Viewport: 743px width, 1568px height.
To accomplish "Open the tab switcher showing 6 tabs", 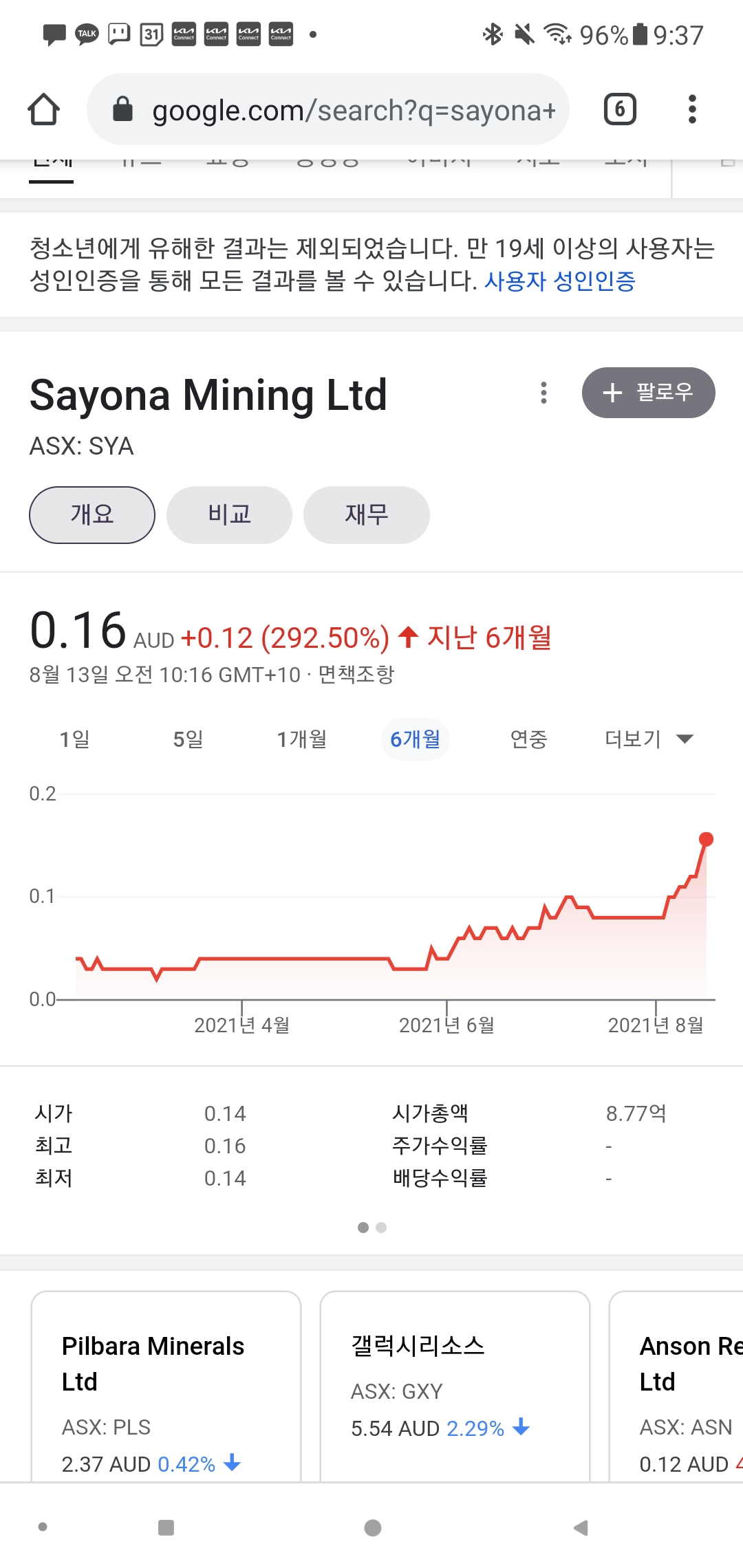I will pyautogui.click(x=620, y=109).
